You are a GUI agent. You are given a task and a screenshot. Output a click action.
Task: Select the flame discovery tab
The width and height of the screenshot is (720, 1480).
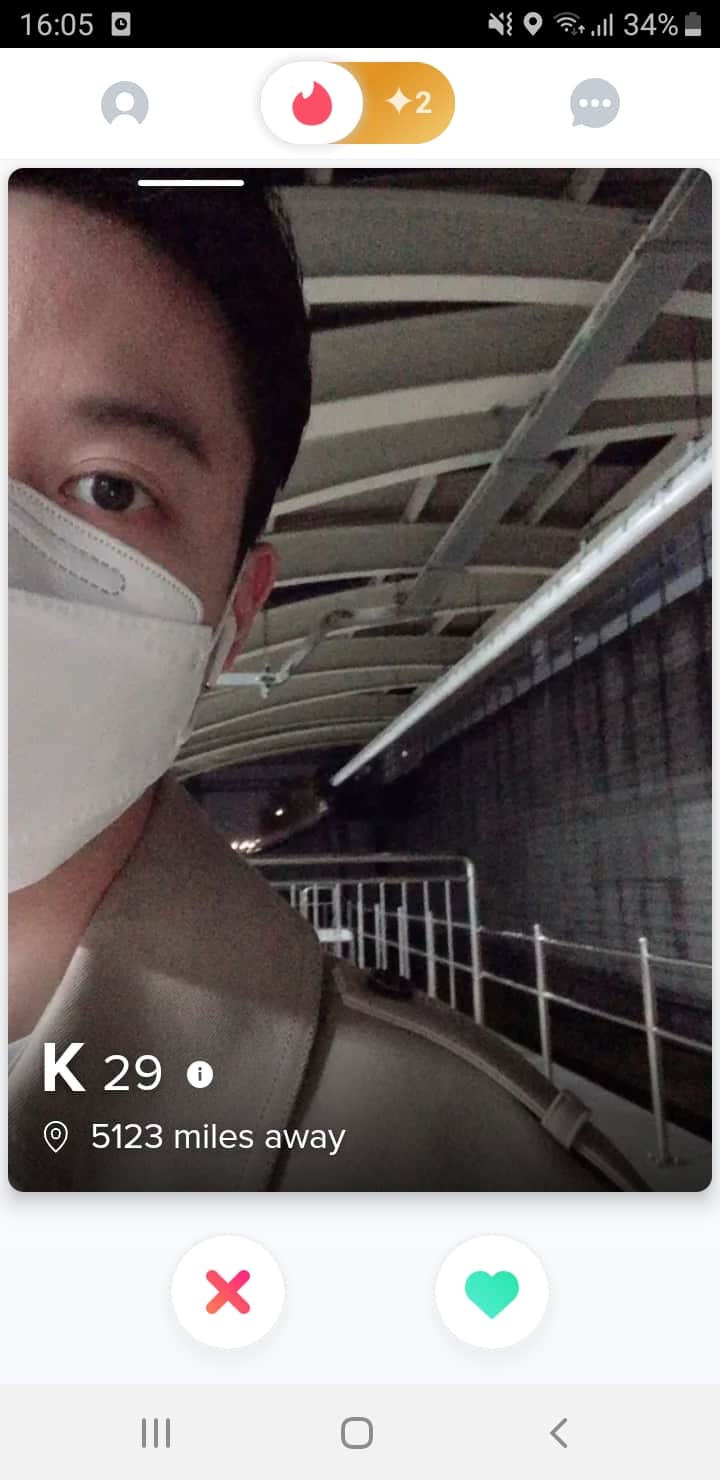(x=312, y=103)
